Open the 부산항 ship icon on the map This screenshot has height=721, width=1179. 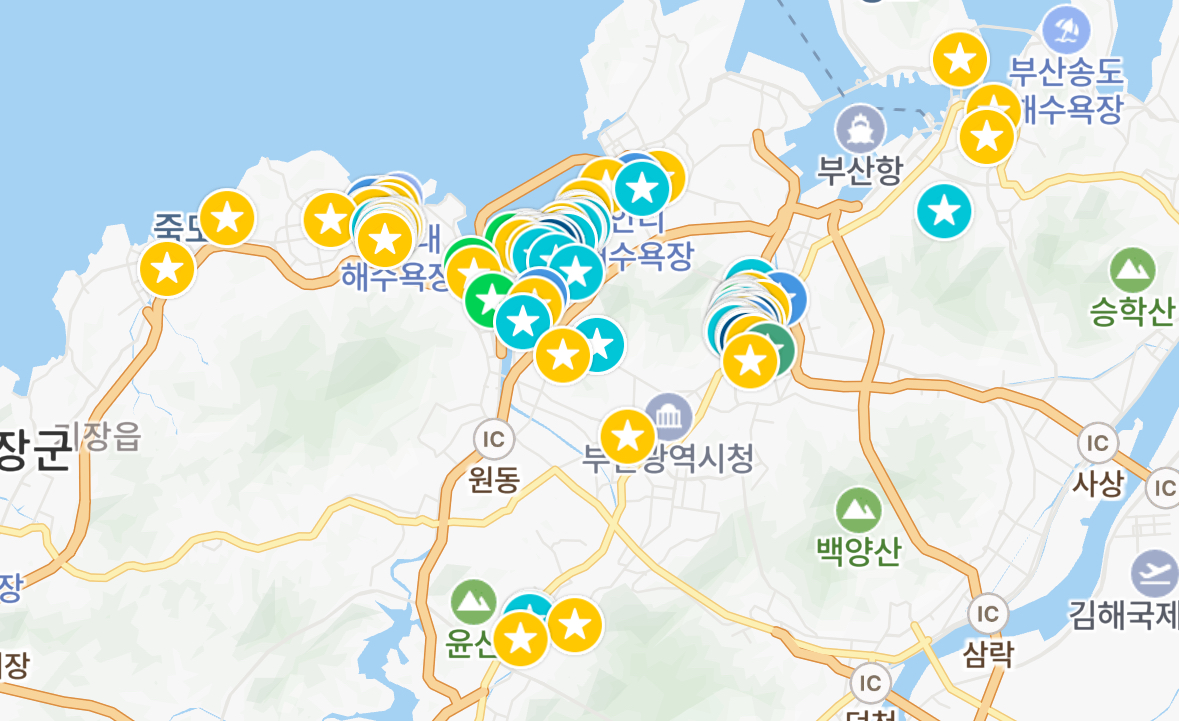pos(861,129)
